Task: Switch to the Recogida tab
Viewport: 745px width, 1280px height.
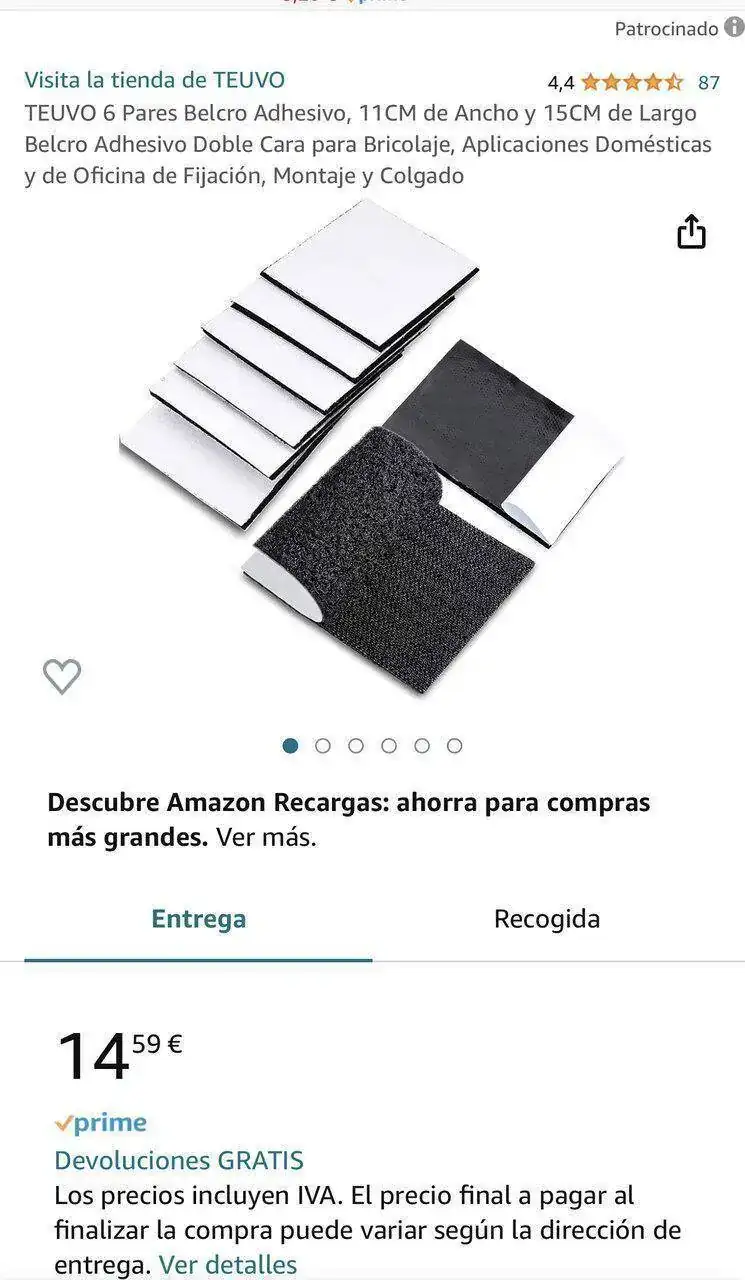Action: pos(547,919)
